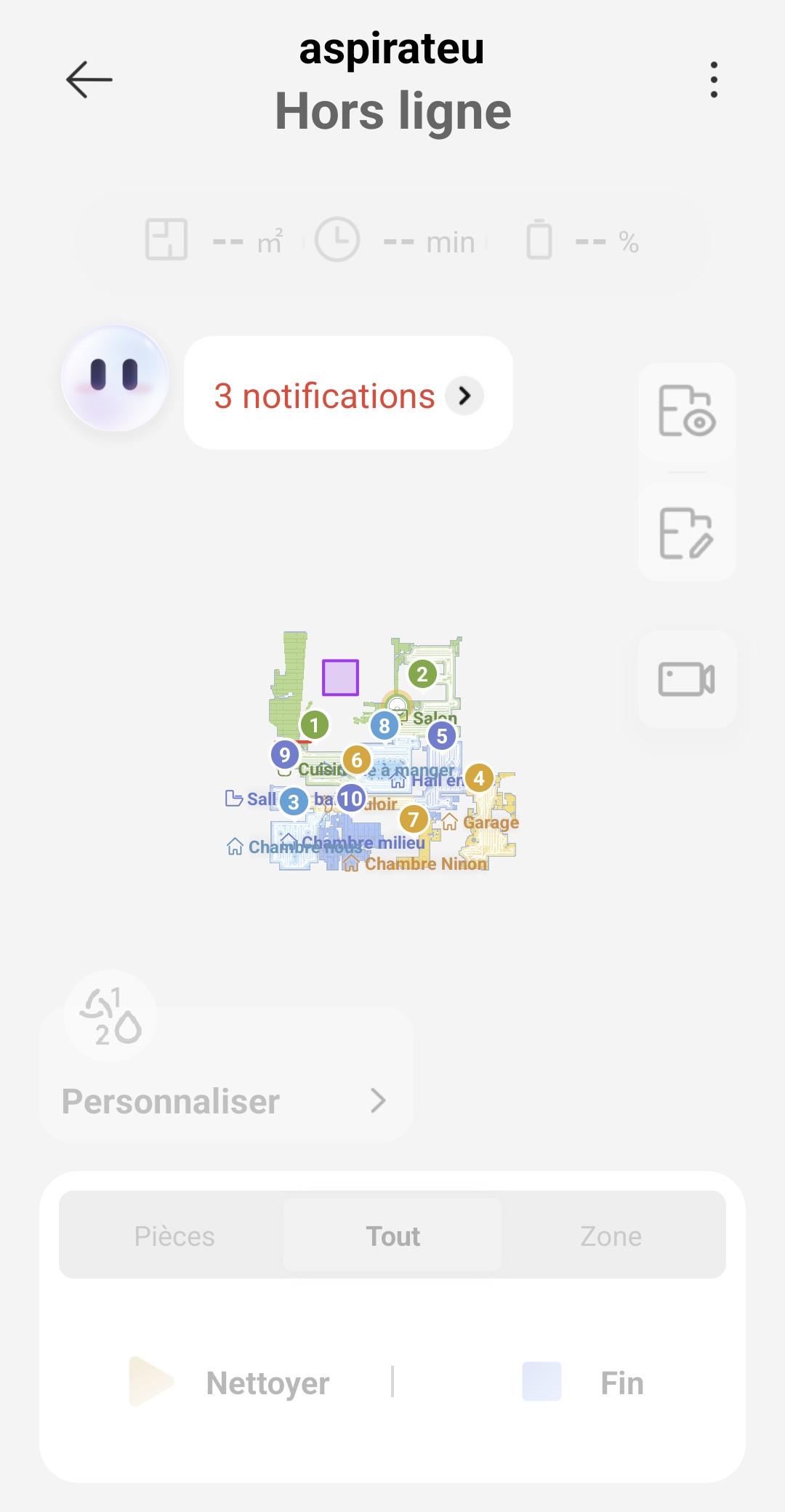Tap the robot avatar face

point(115,377)
